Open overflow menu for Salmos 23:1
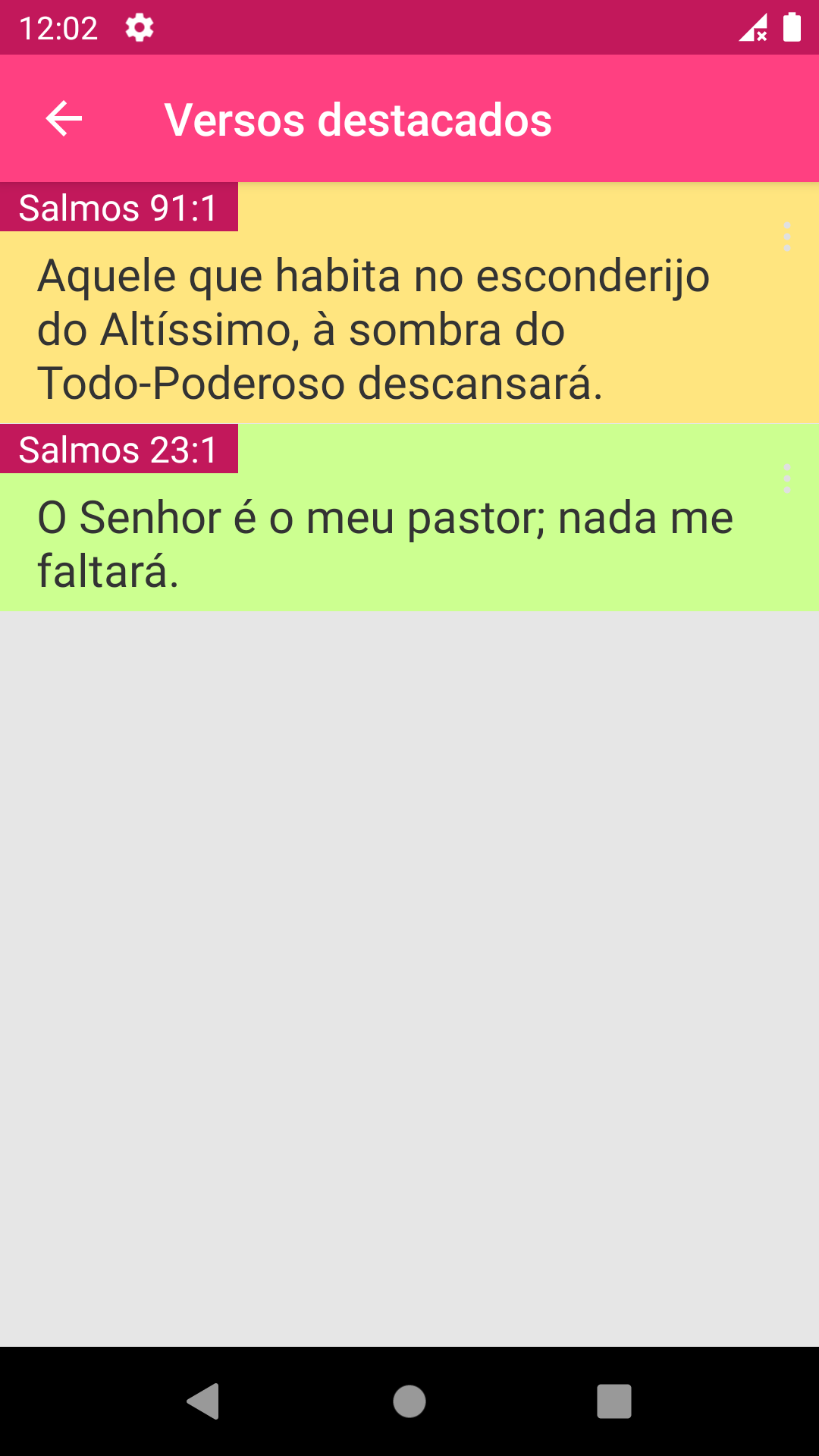 (786, 479)
